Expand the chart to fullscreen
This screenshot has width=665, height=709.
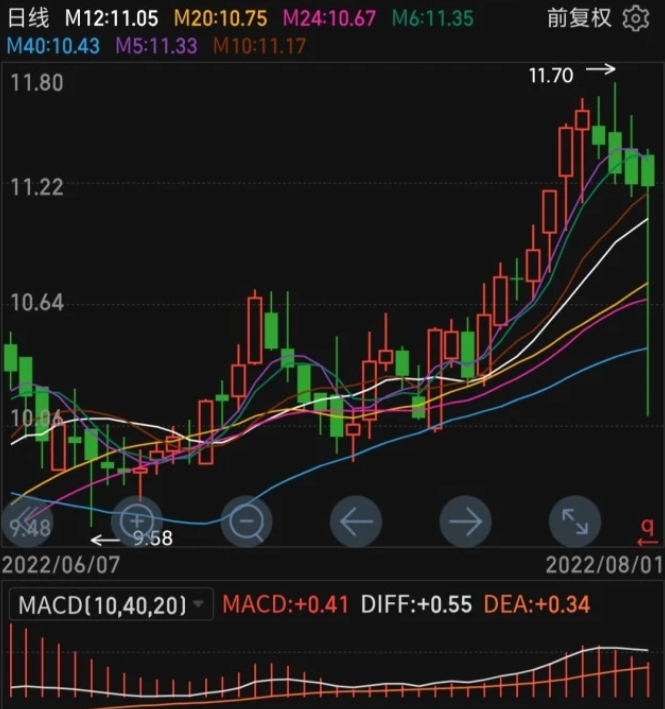pyautogui.click(x=574, y=521)
